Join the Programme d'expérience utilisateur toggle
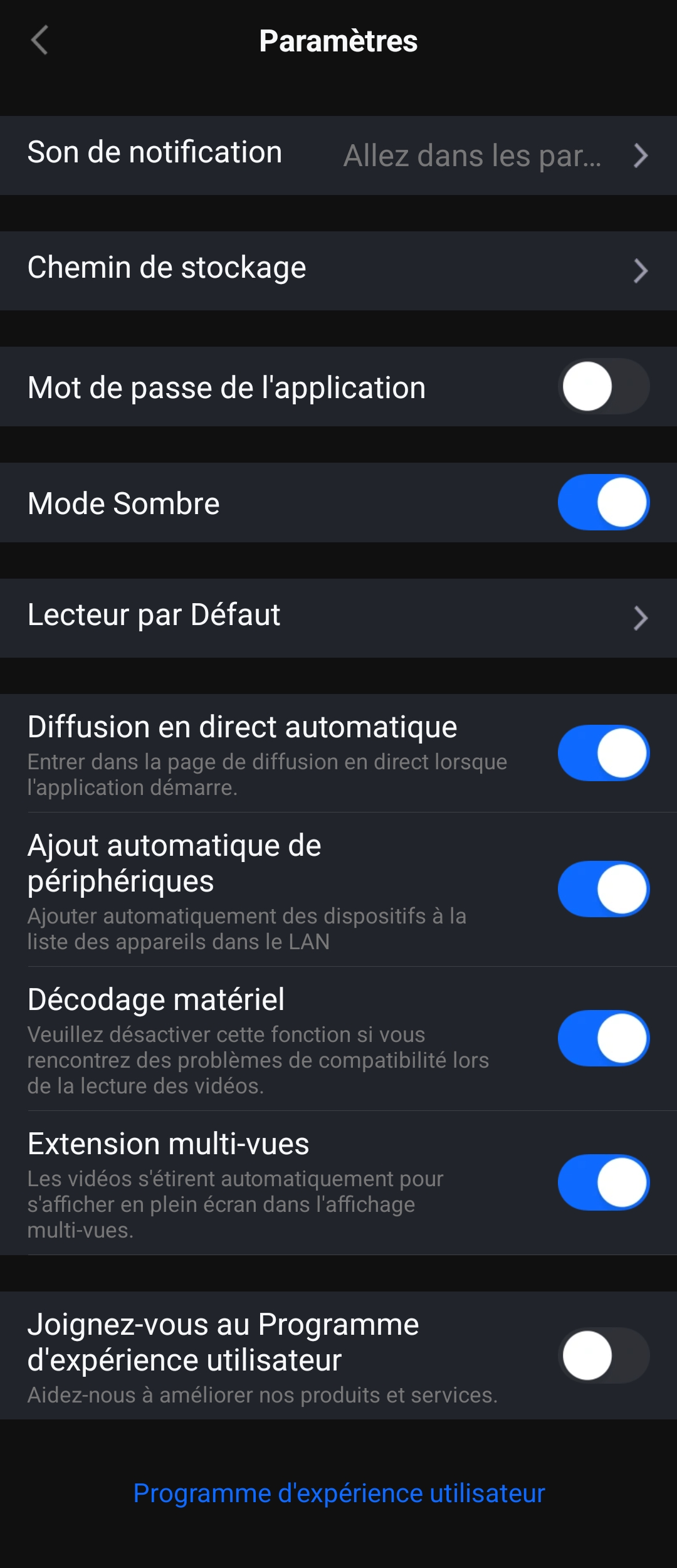This screenshot has width=677, height=1568. click(604, 1355)
